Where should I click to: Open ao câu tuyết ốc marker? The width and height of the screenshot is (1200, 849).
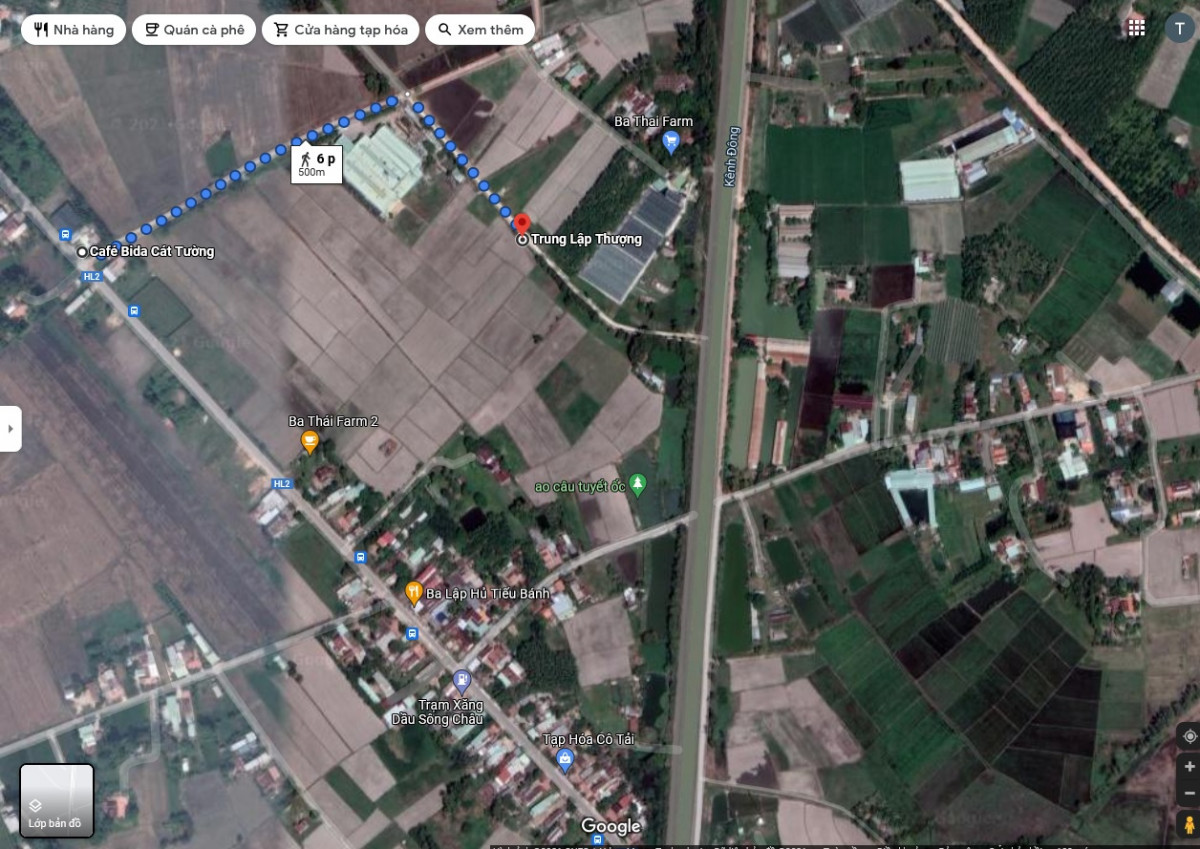click(x=638, y=486)
